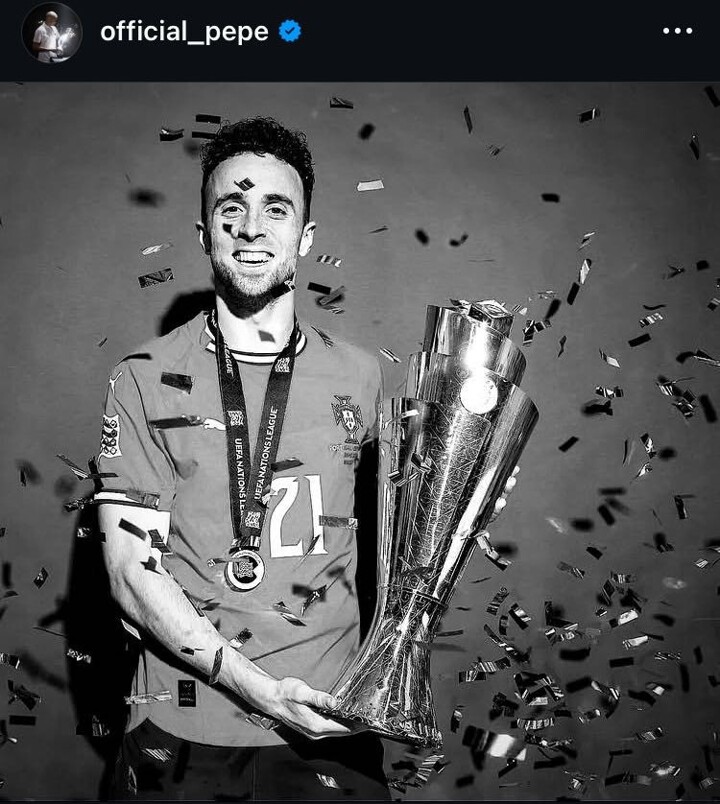Open the three-dot post options menu
Screen dimensions: 720x804
pos(677,32)
